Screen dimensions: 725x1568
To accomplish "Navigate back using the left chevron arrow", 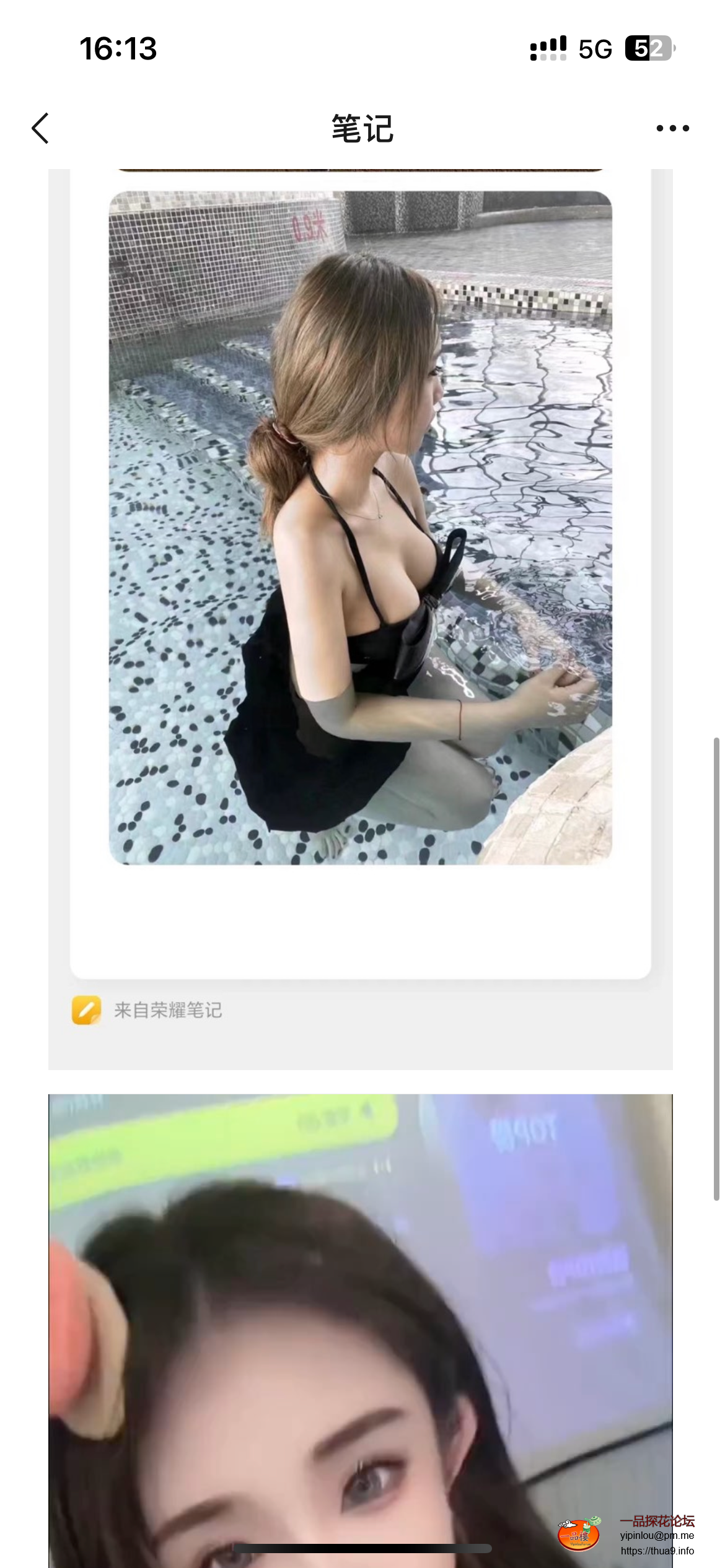I will pyautogui.click(x=40, y=127).
